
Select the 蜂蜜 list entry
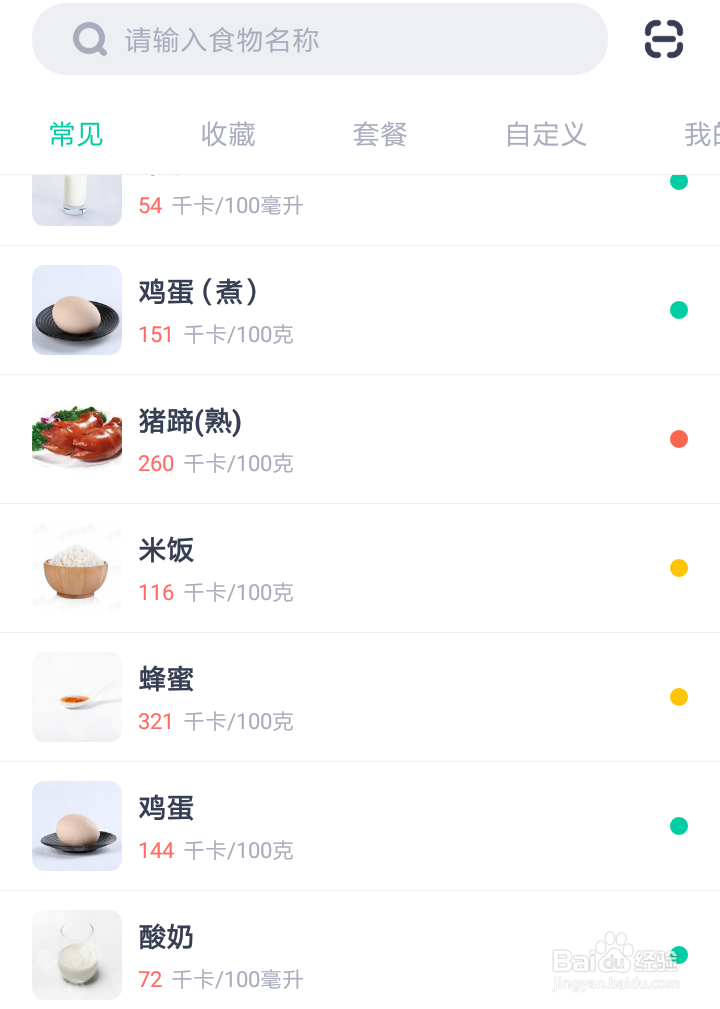point(300,697)
